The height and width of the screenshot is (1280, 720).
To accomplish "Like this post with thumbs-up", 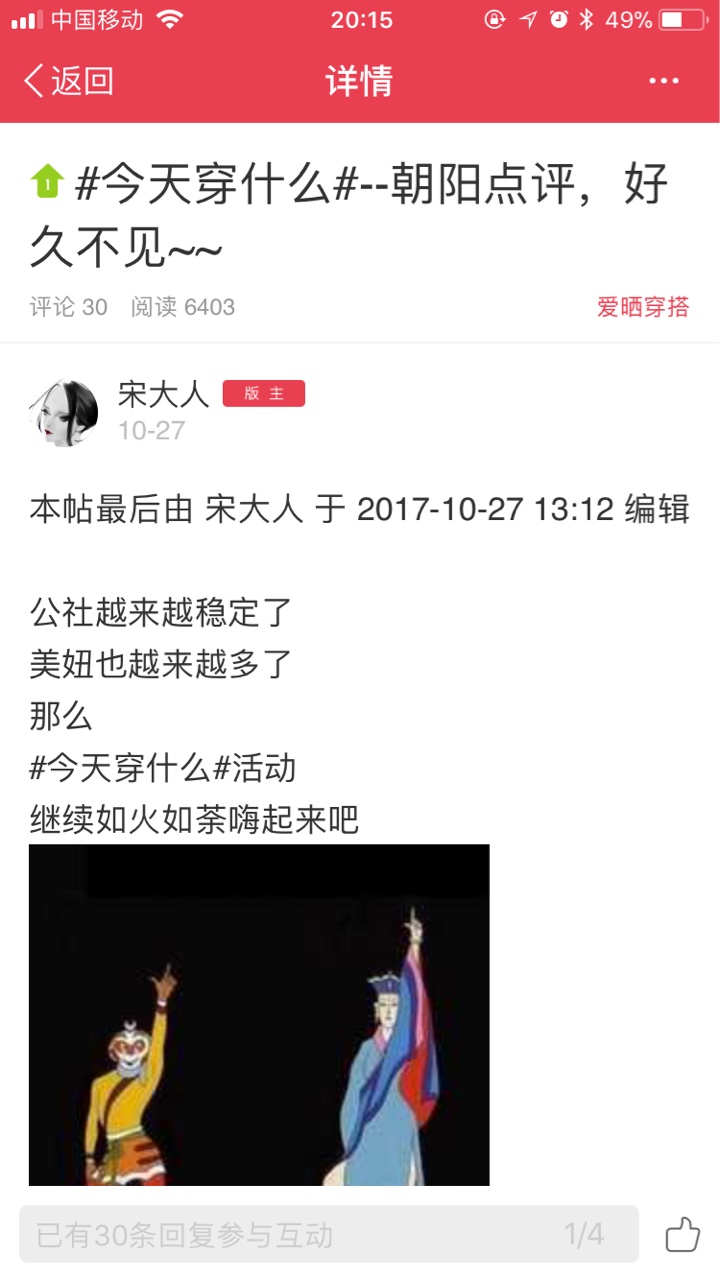I will pyautogui.click(x=683, y=1234).
